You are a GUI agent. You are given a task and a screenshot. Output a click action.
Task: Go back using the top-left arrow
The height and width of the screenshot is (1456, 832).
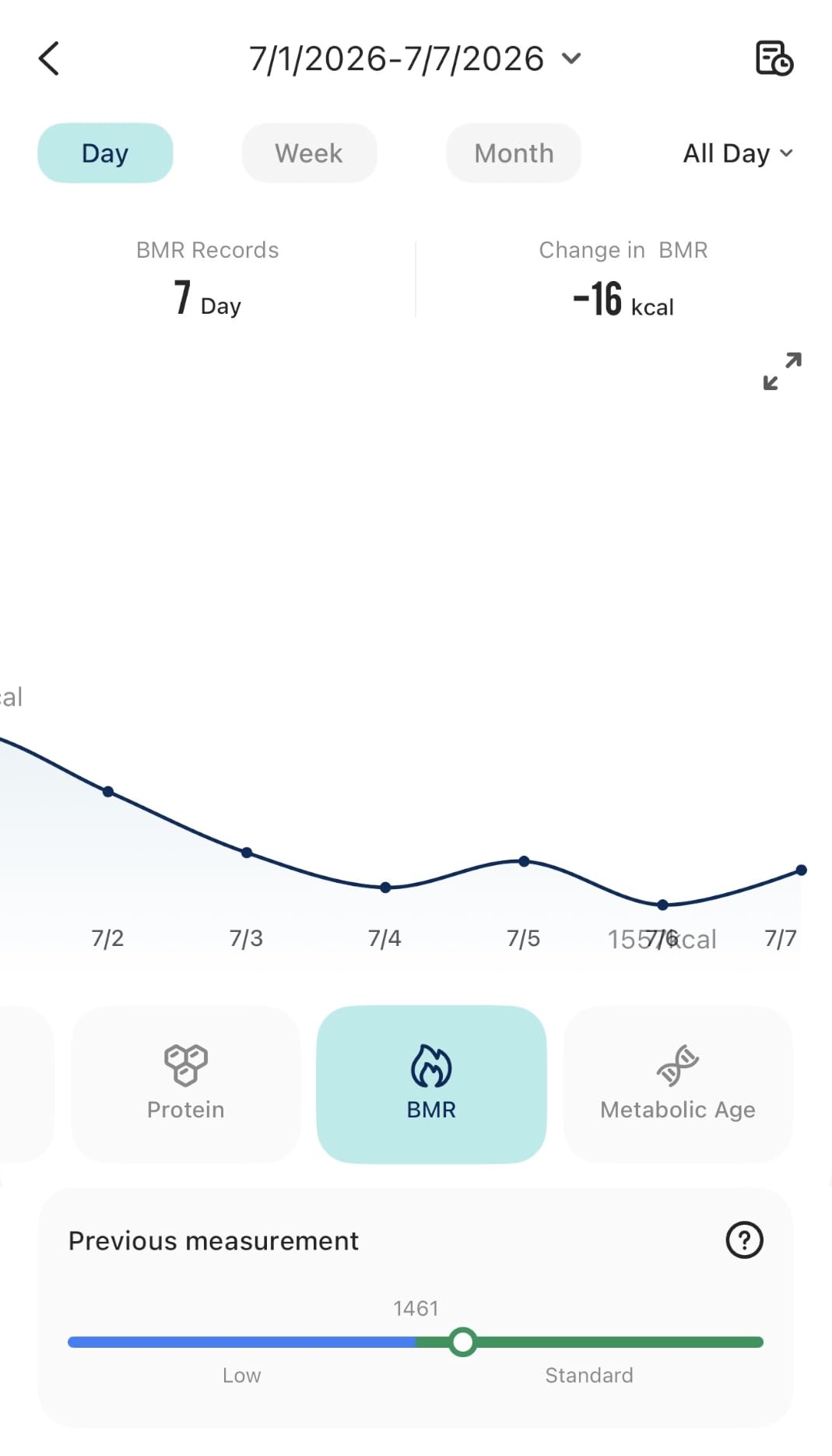[49, 58]
